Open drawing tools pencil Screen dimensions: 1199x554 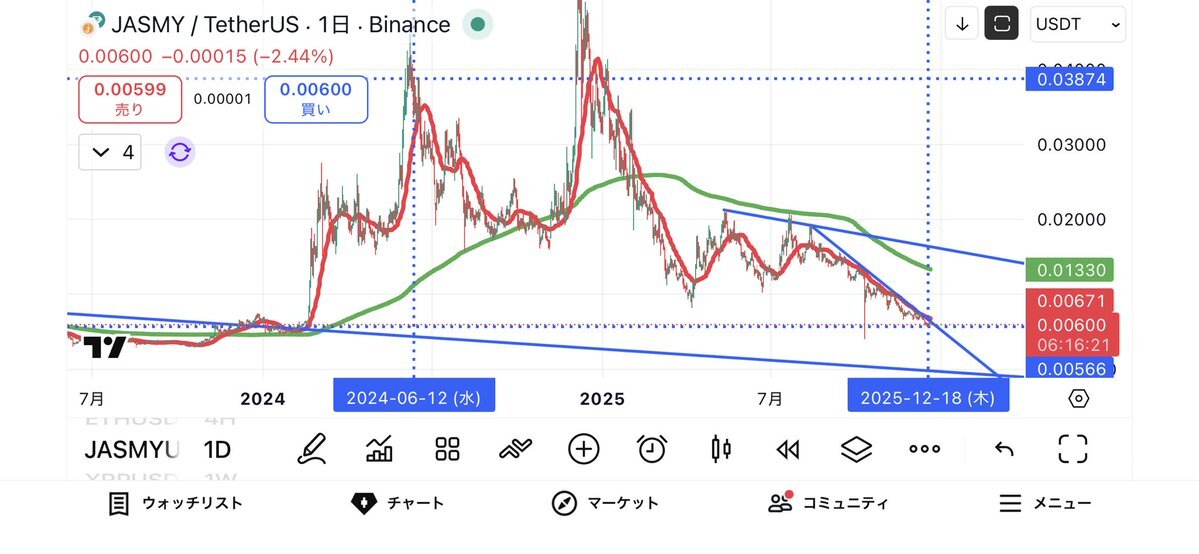tap(311, 449)
